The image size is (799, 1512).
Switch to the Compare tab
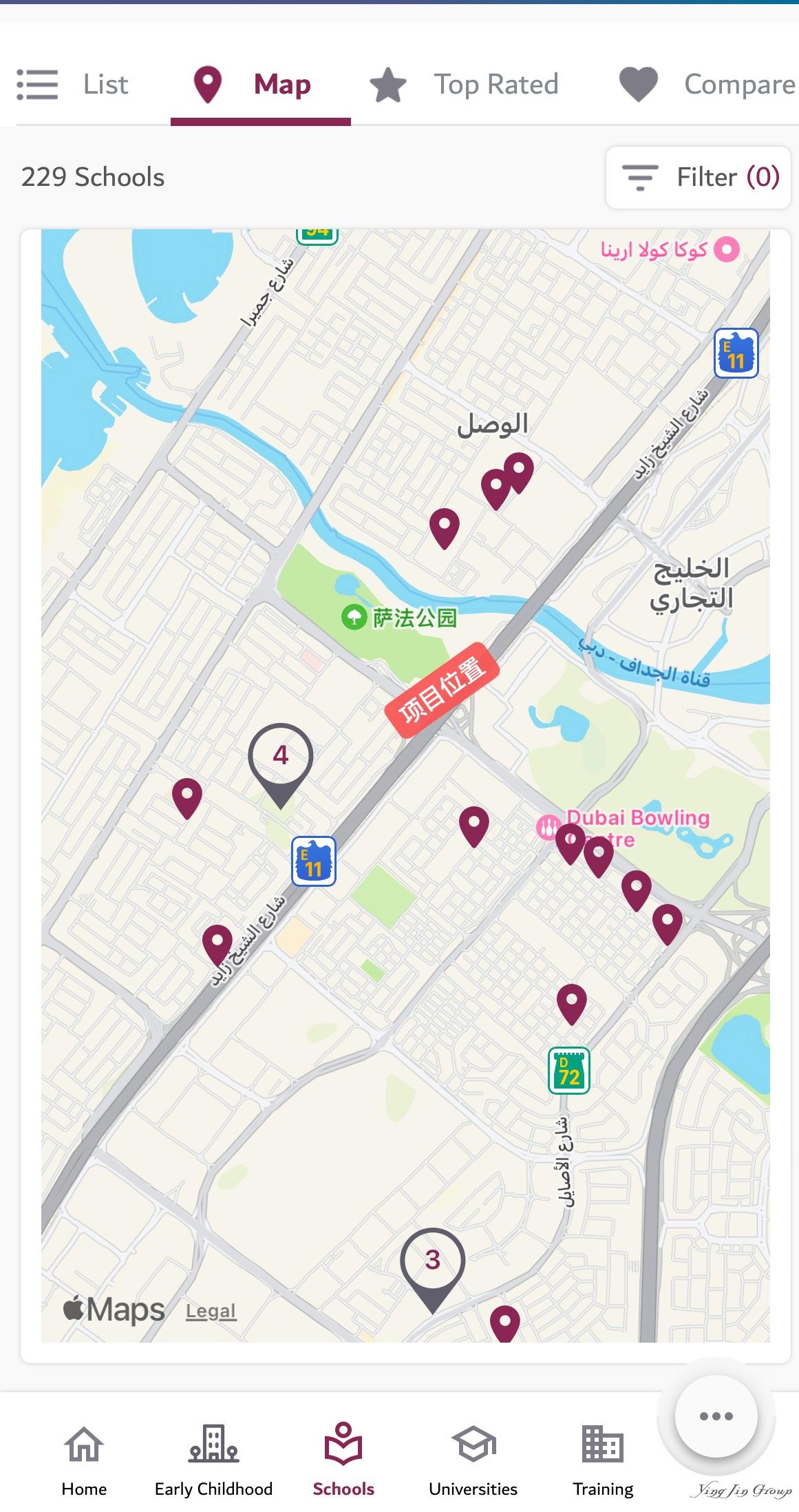(707, 85)
